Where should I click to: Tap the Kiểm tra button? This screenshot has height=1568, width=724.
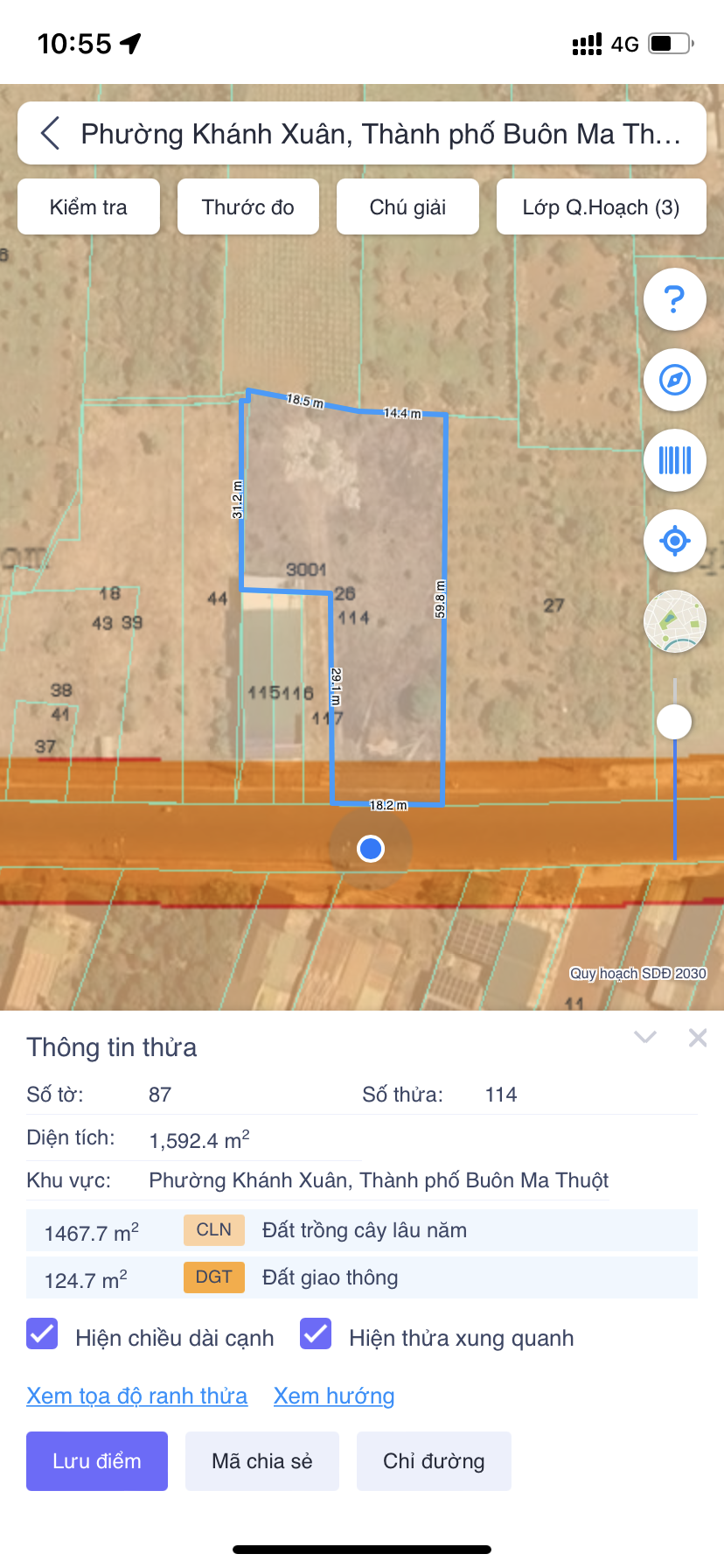coord(88,207)
